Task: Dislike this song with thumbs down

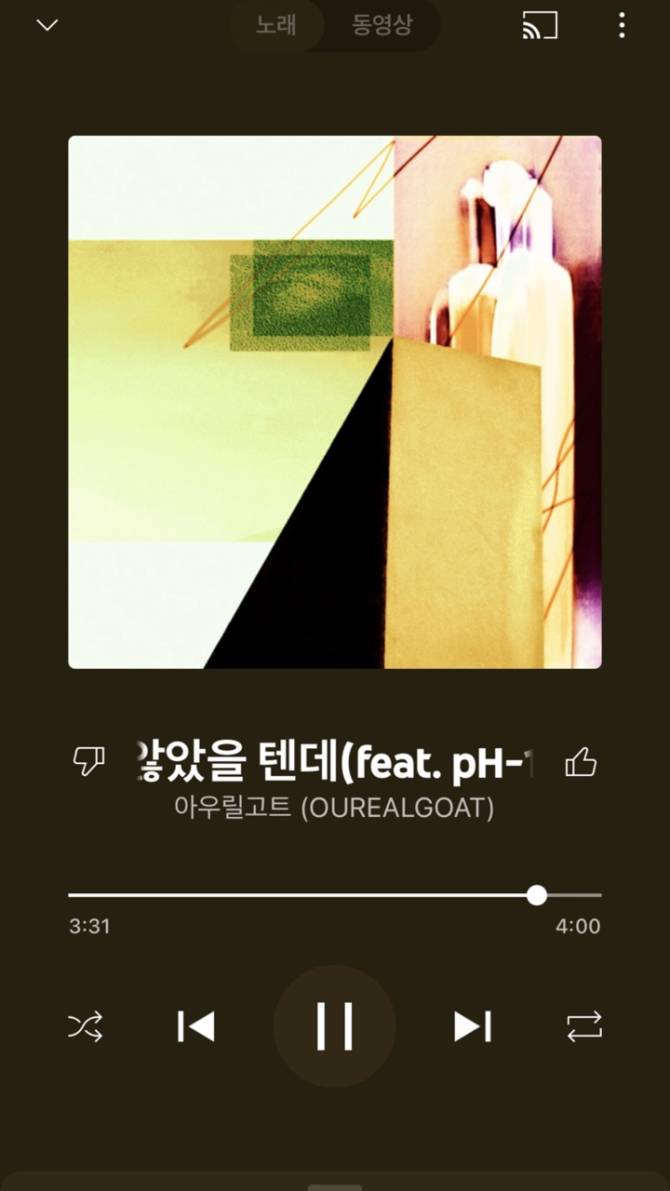Action: [89, 763]
